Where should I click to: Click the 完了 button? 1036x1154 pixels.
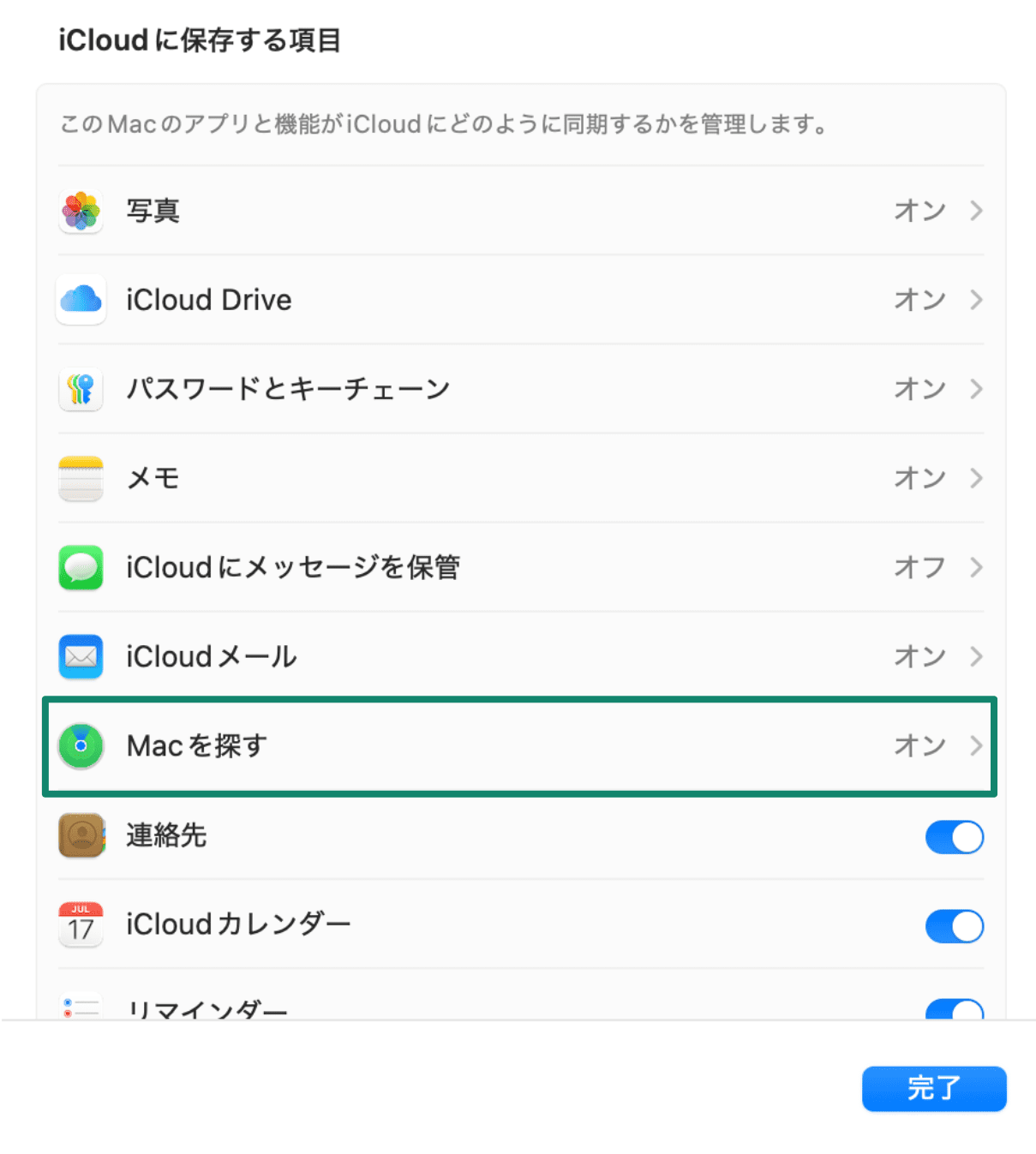click(x=933, y=1089)
